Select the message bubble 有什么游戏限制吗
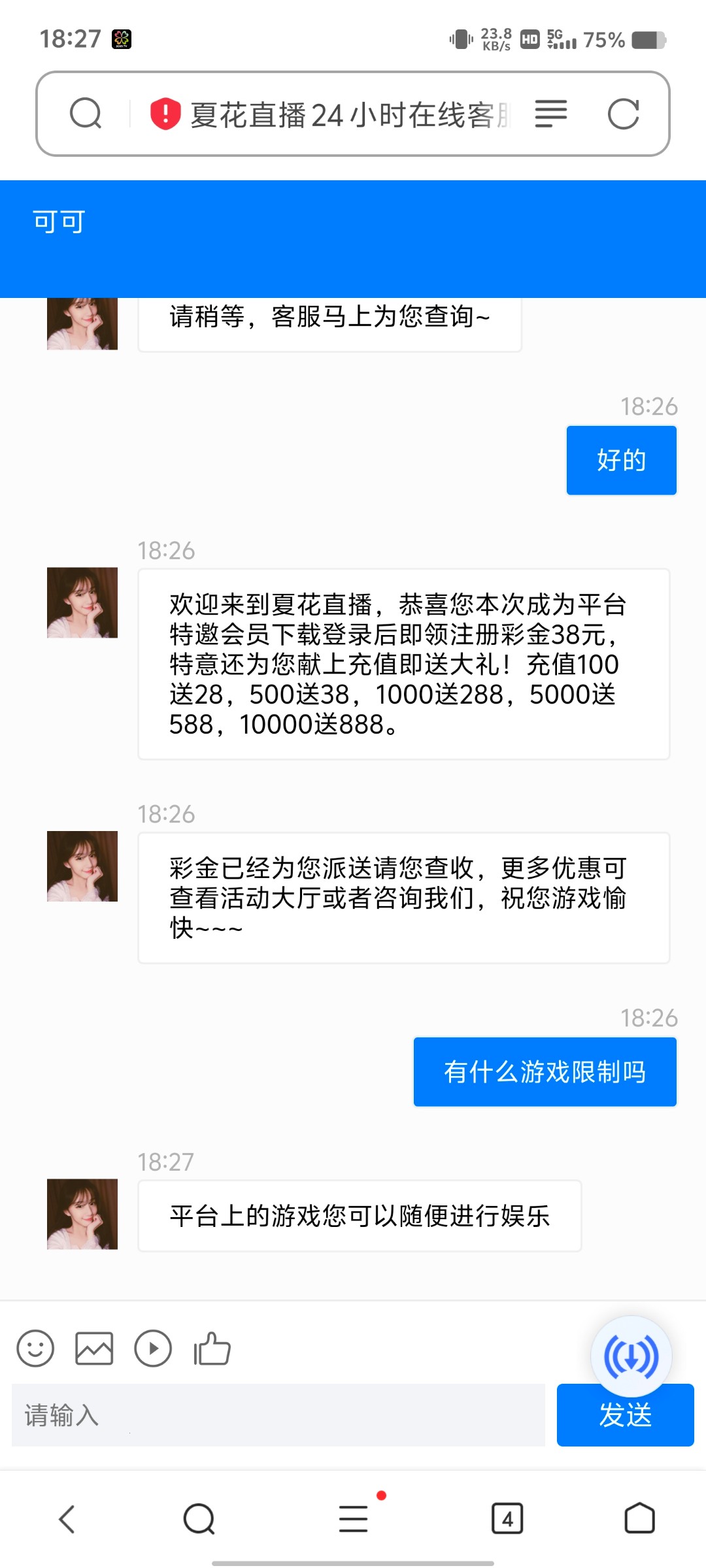The width and height of the screenshot is (706, 1568). tap(545, 1071)
